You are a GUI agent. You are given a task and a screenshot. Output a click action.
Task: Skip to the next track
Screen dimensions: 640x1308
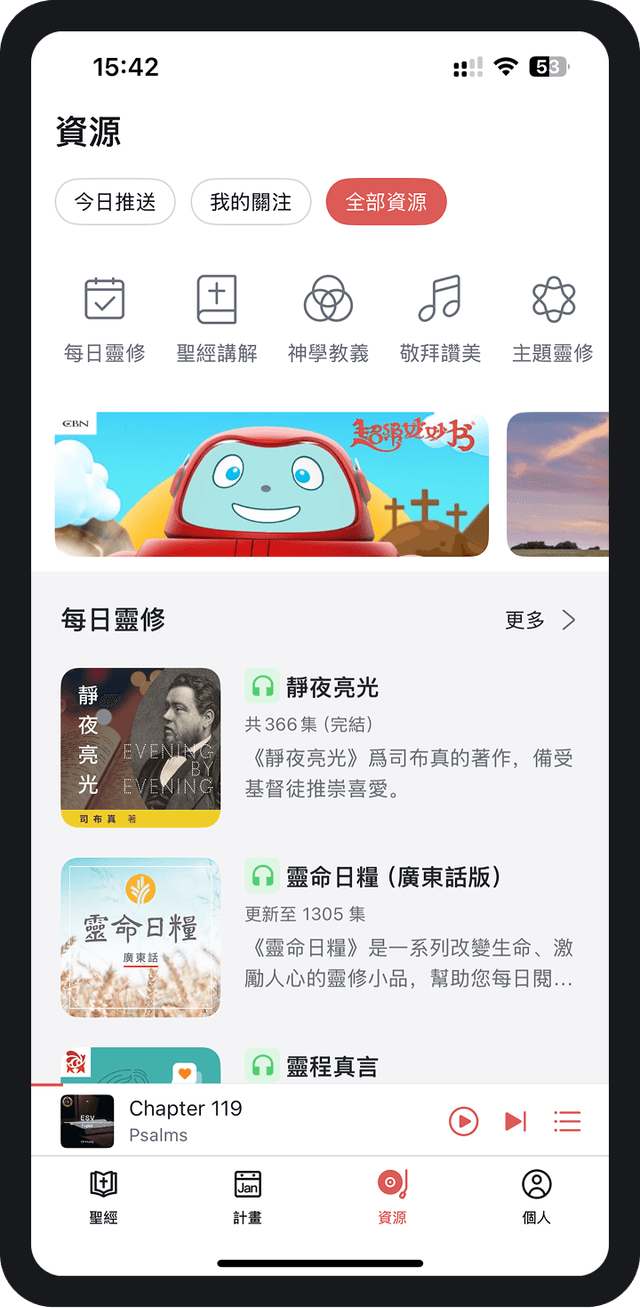click(515, 1121)
